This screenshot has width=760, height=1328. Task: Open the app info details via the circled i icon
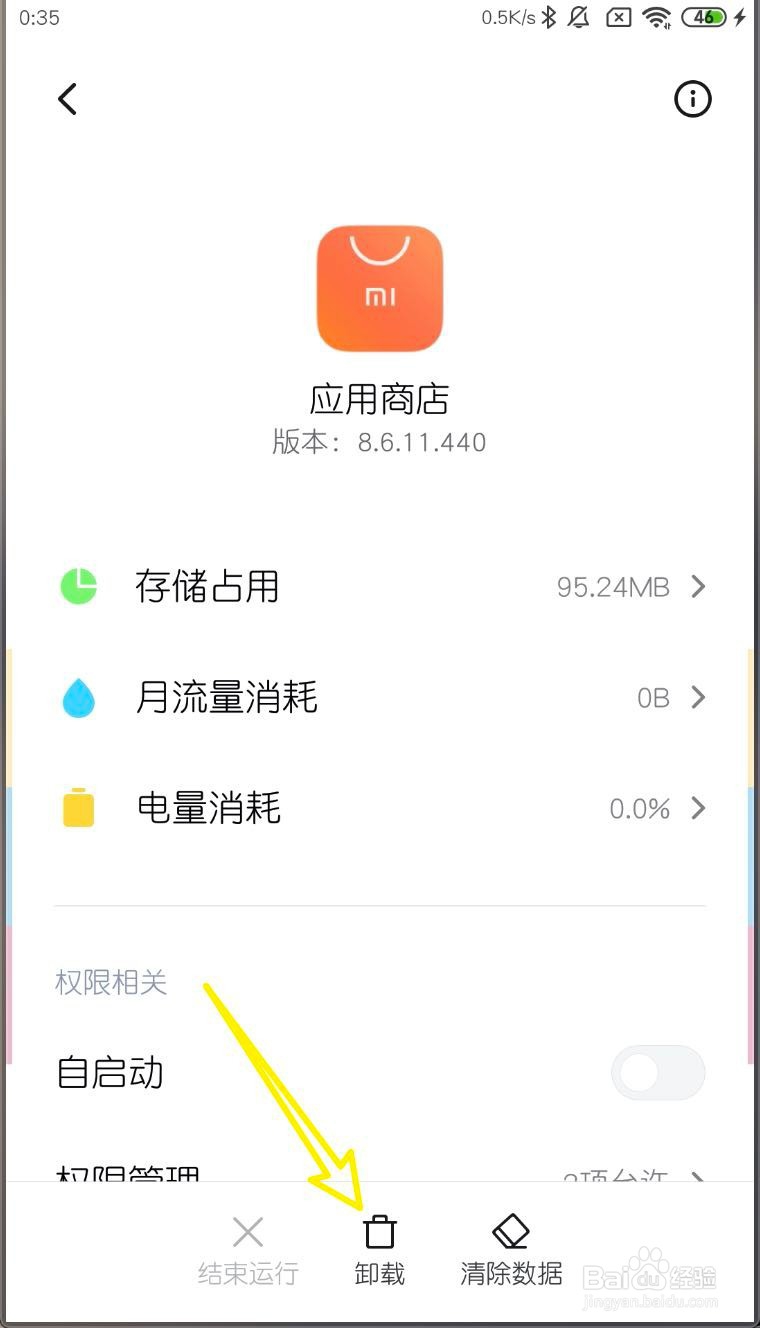694,99
